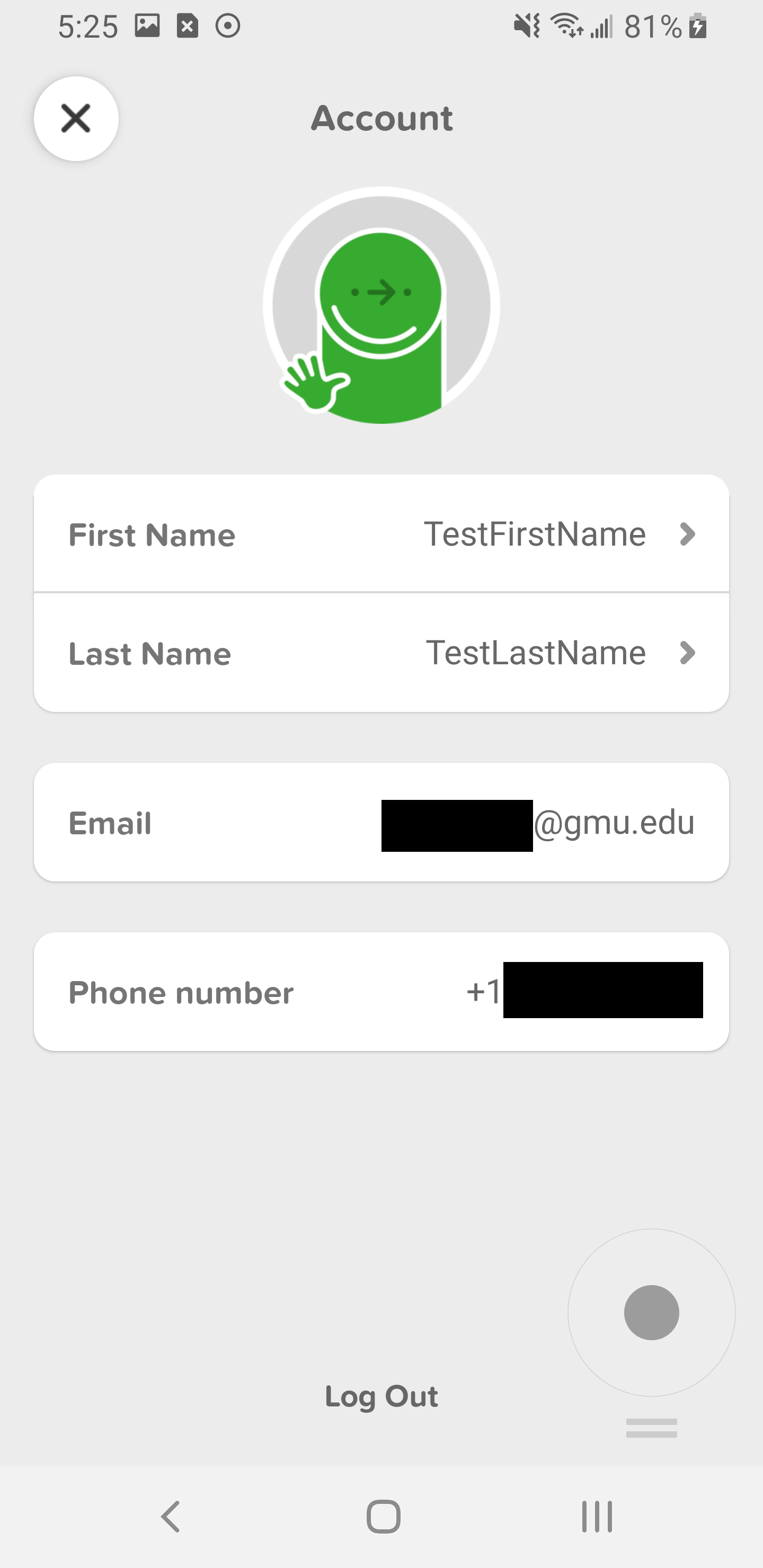Close the Account screen with the X
The height and width of the screenshot is (1568, 763).
[x=76, y=119]
